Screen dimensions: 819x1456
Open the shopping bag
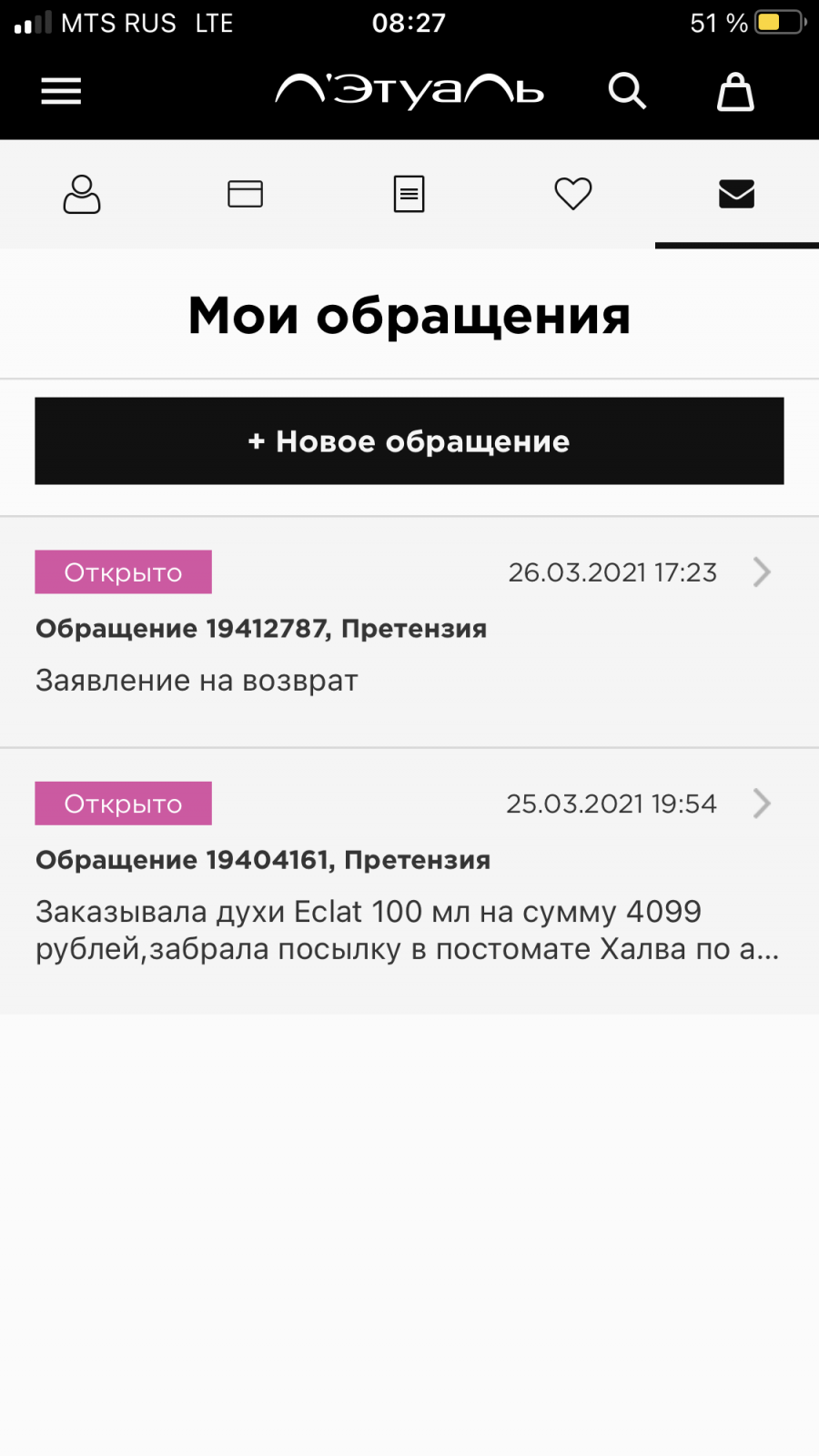tap(735, 91)
